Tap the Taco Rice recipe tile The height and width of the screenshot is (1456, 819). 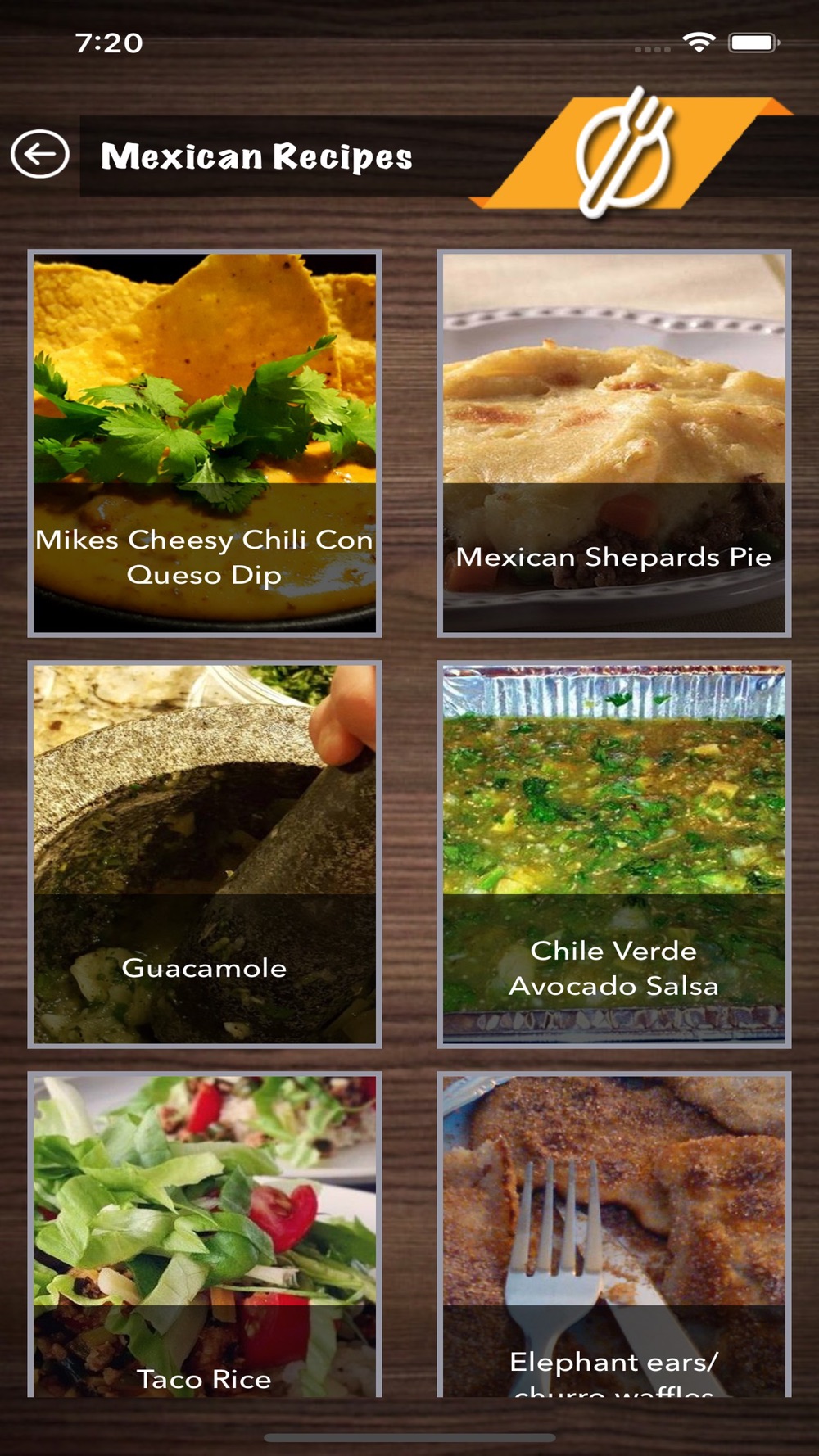click(205, 1237)
